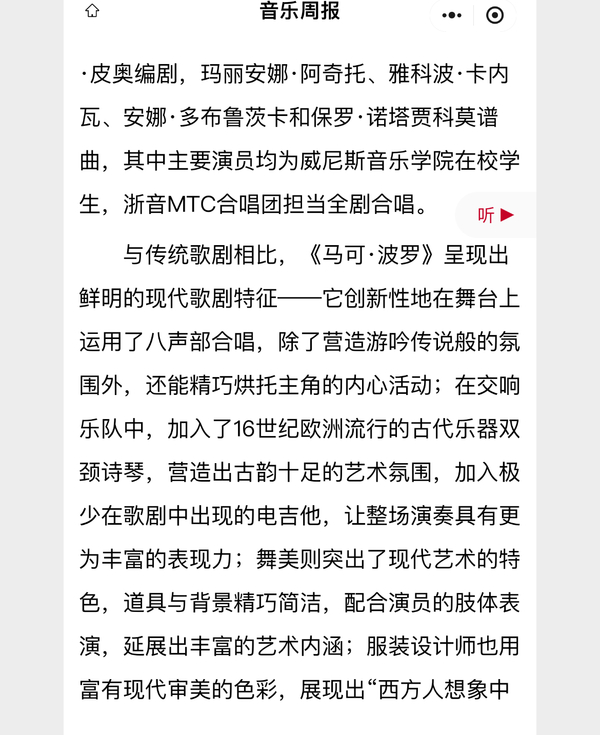Start audio playback with 听 button
600x735 pixels.
click(496, 215)
